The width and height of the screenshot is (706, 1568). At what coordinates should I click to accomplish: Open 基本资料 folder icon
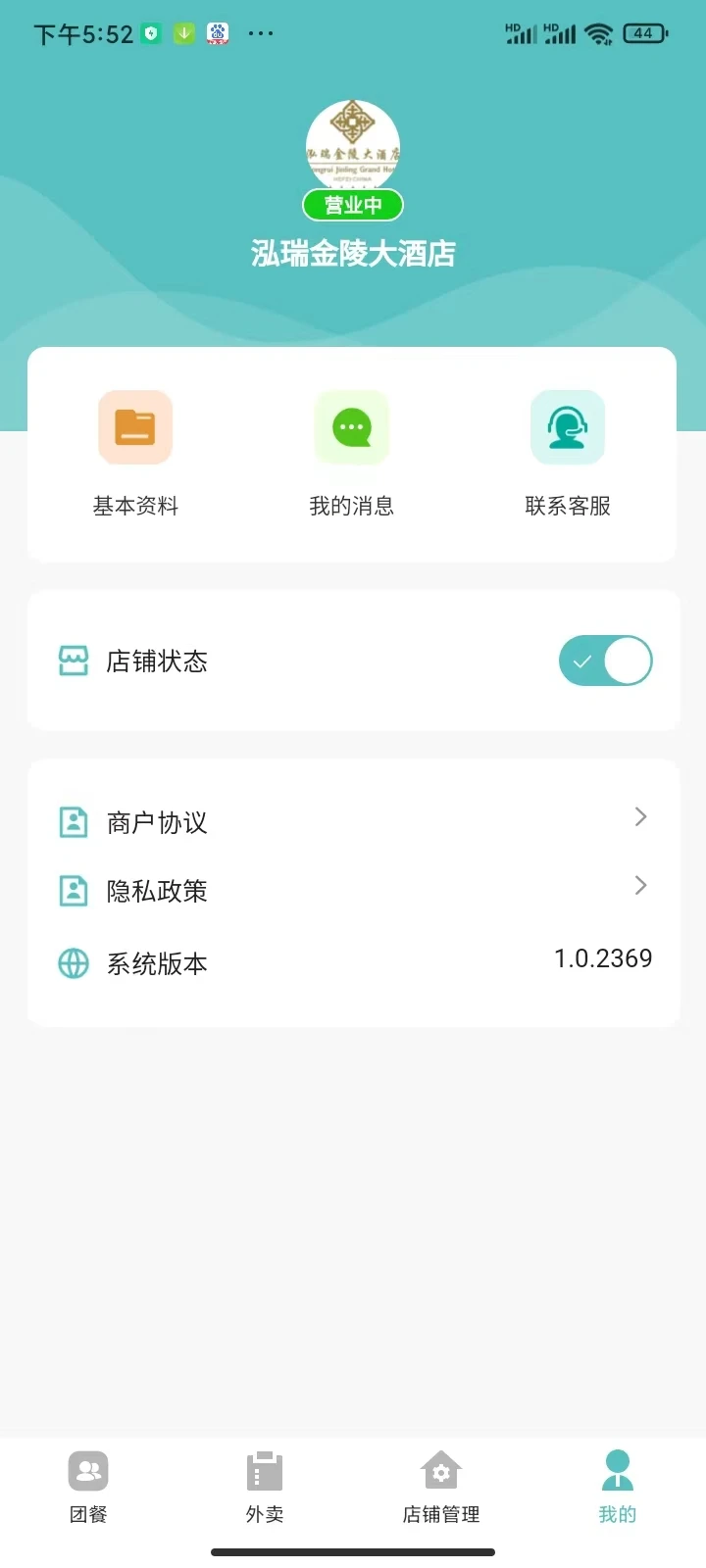(134, 427)
